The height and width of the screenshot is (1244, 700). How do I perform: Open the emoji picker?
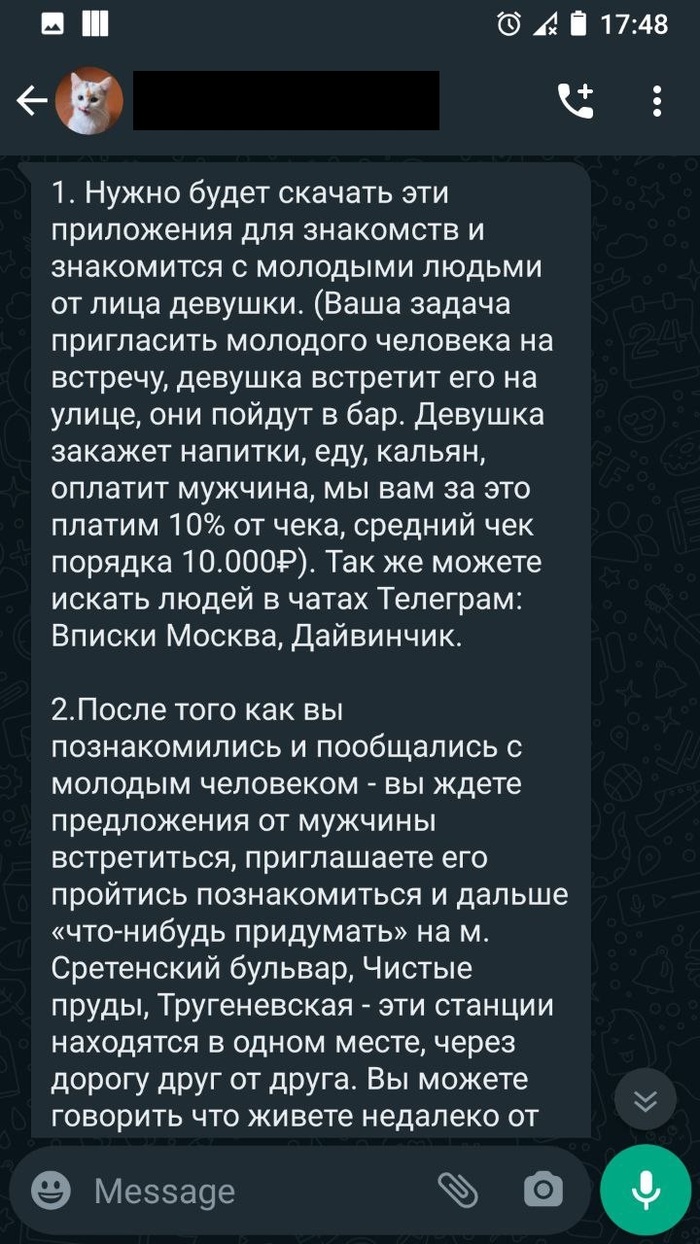point(51,1190)
